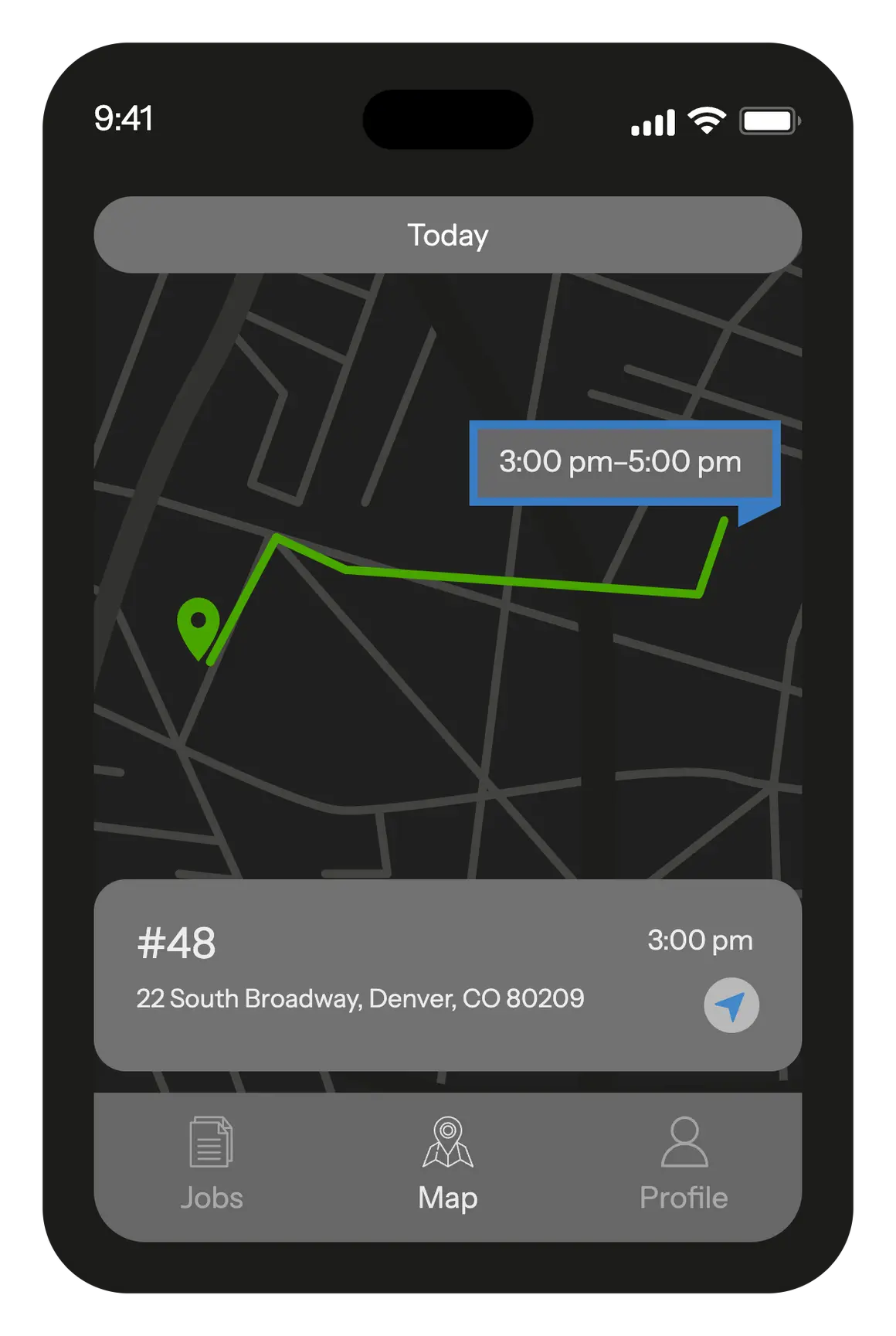
Task: Start navigation to 22 South Broadway
Action: click(x=731, y=1005)
